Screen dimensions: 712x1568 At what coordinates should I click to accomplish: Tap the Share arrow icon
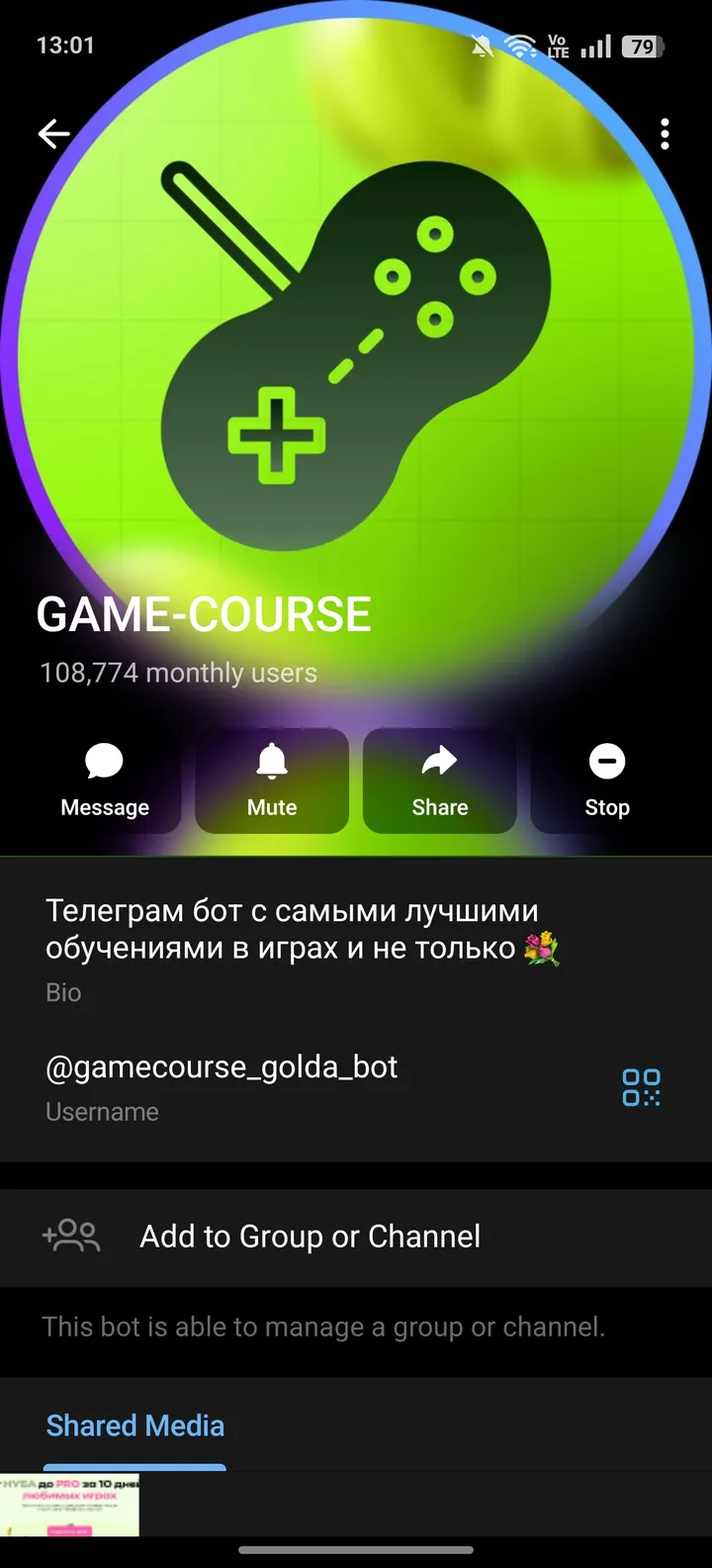pos(439,762)
